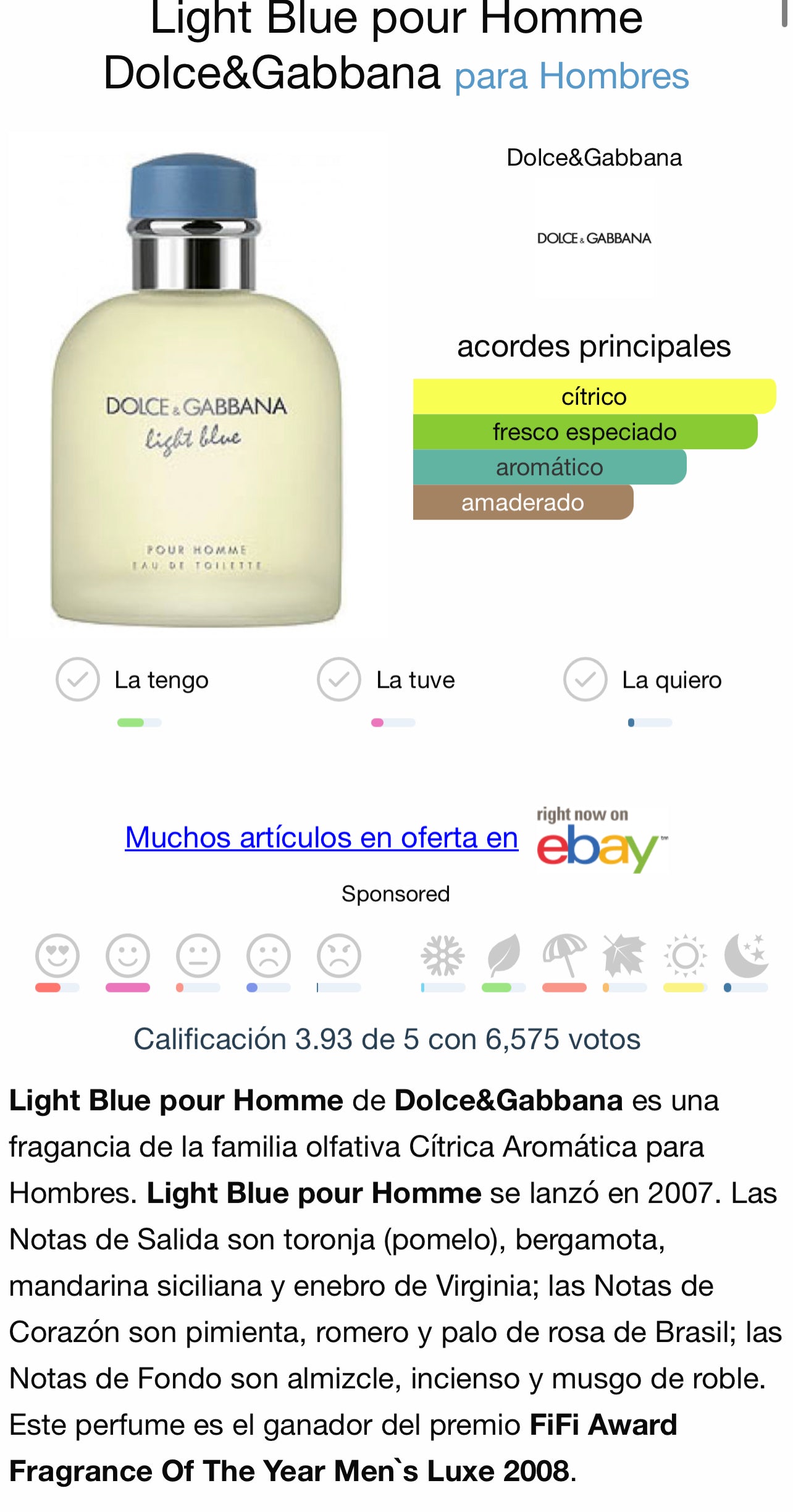
Task: Vote spring with the leaf icon
Action: (x=503, y=955)
